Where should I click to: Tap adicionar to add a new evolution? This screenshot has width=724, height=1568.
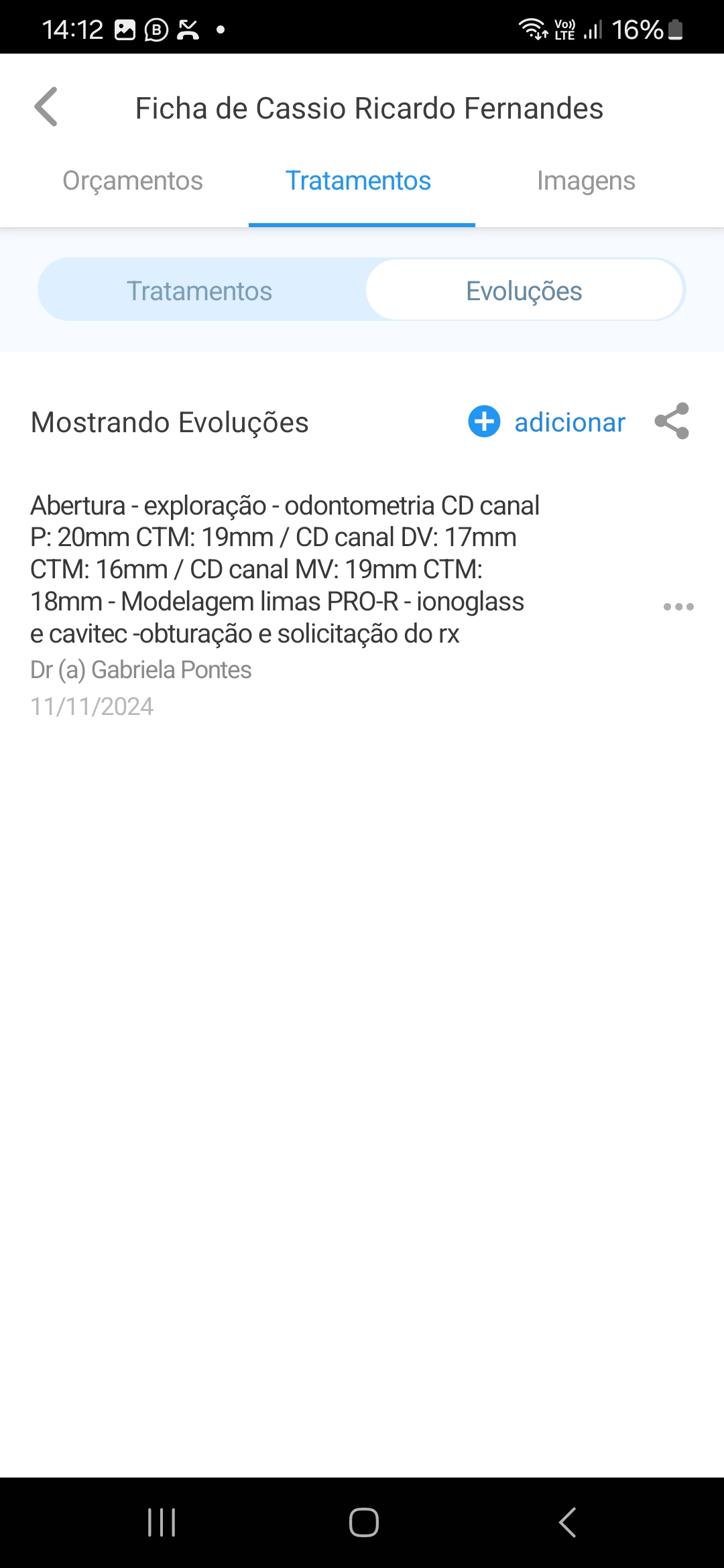coord(547,422)
